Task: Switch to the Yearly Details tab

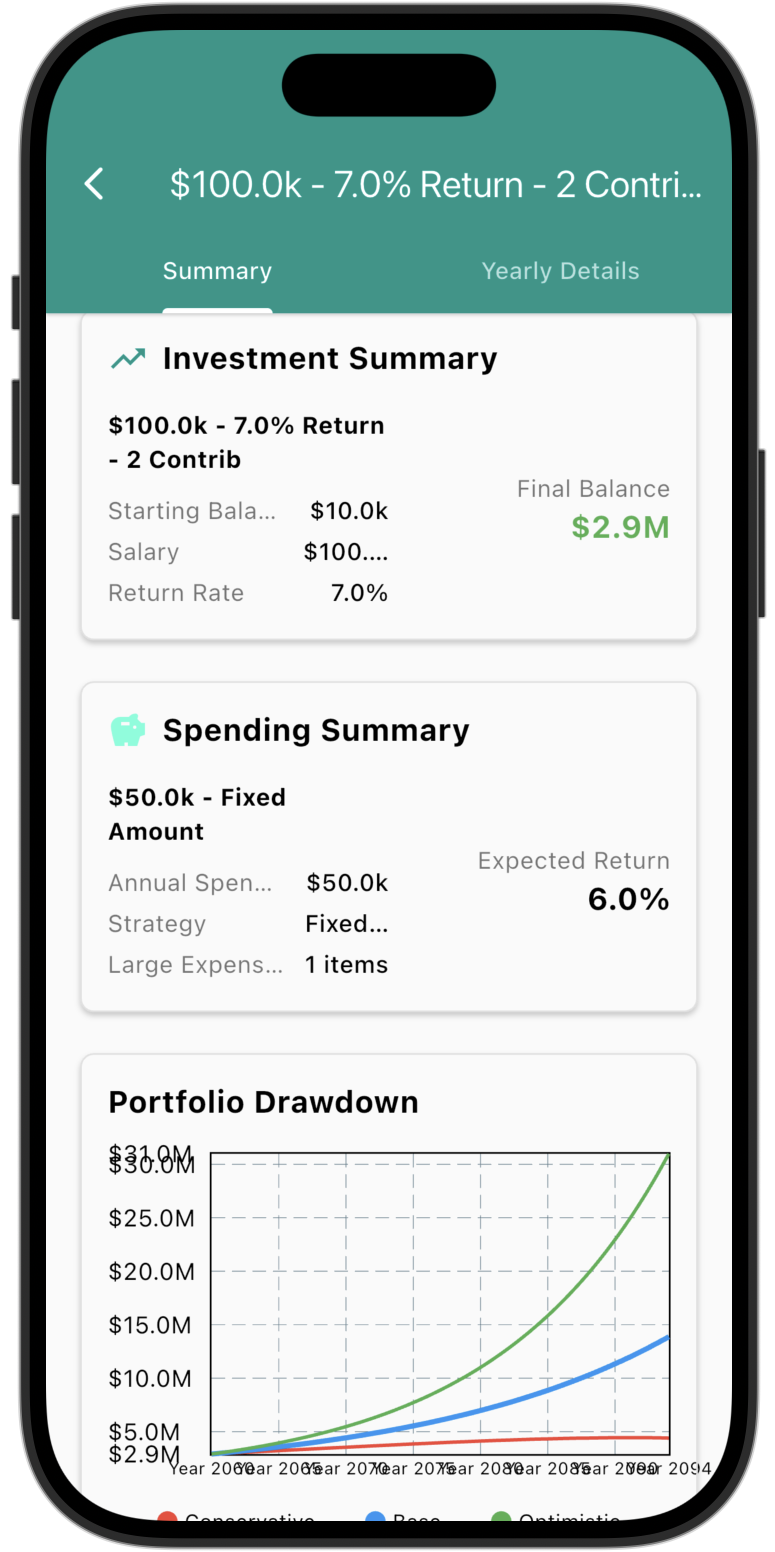Action: pyautogui.click(x=560, y=271)
